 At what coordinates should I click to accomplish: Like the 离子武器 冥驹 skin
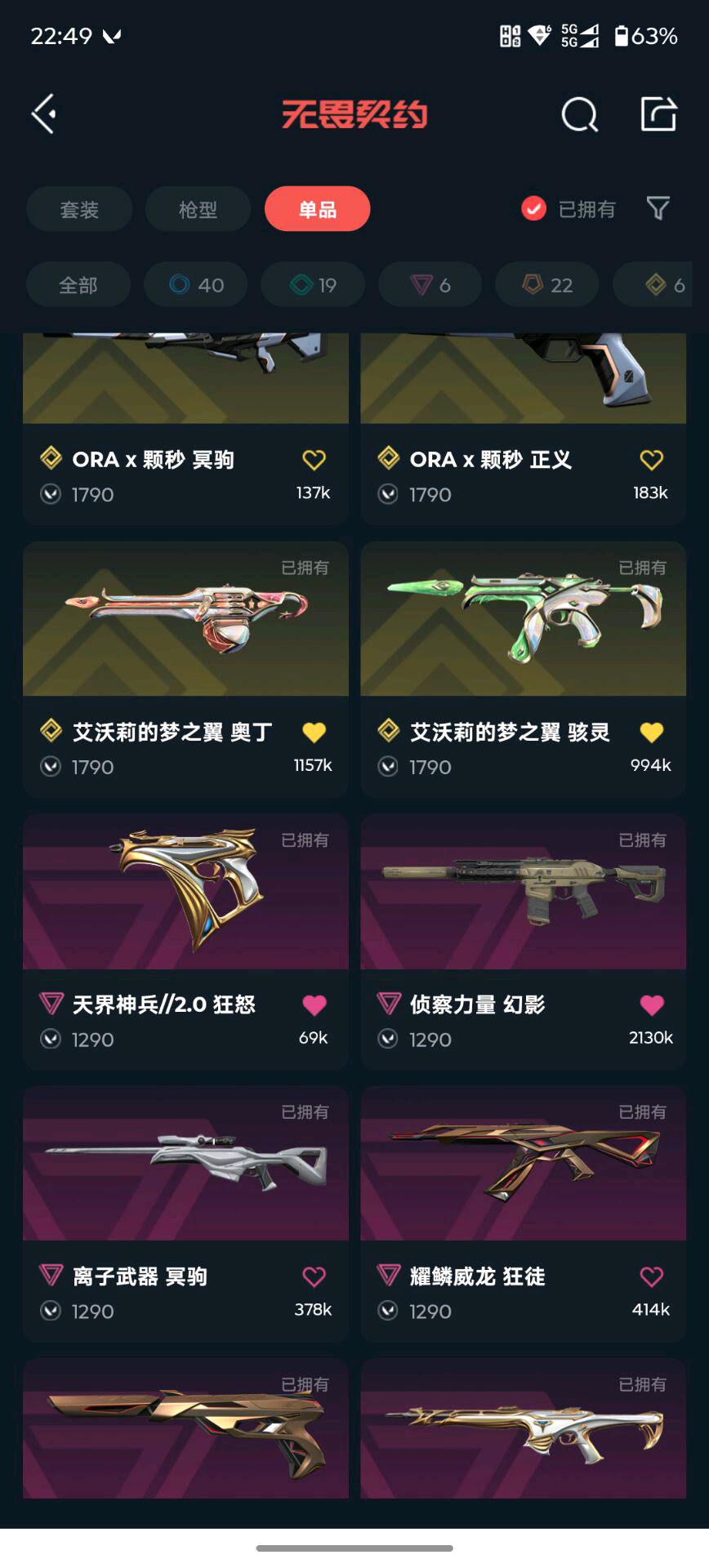(x=314, y=1276)
